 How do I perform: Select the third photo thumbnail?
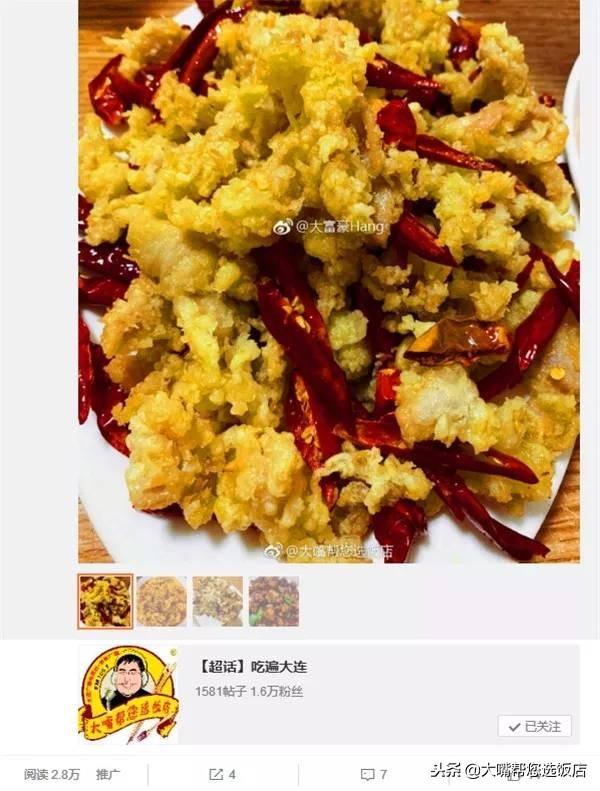[x=217, y=601]
